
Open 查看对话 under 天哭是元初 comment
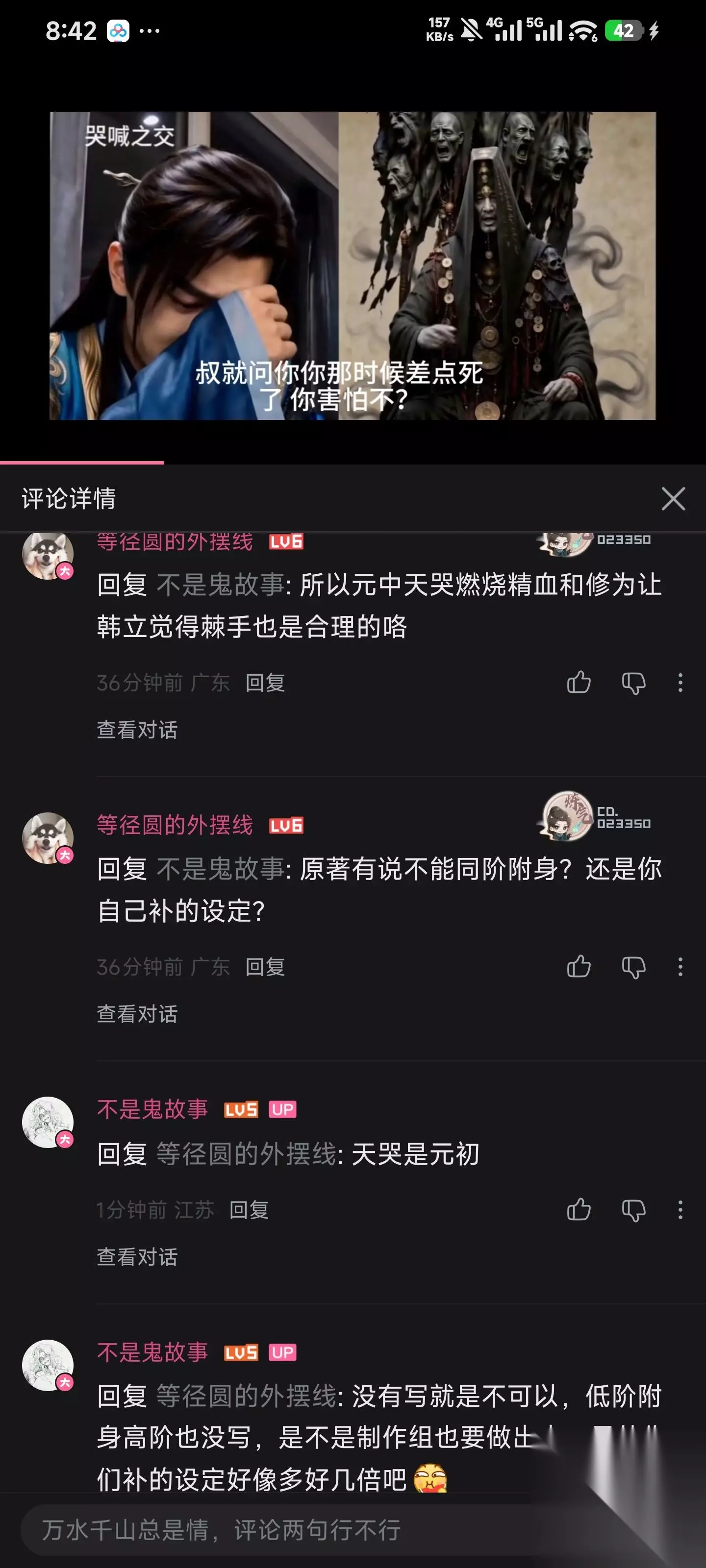(137, 1256)
